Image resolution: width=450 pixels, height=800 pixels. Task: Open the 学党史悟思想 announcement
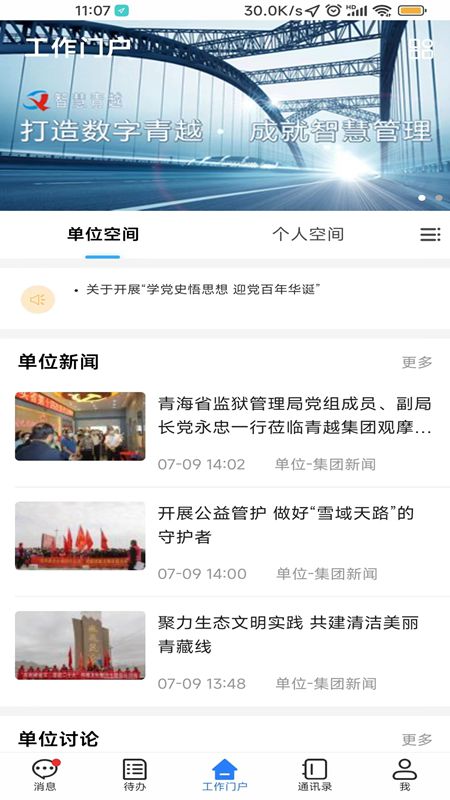[203, 290]
